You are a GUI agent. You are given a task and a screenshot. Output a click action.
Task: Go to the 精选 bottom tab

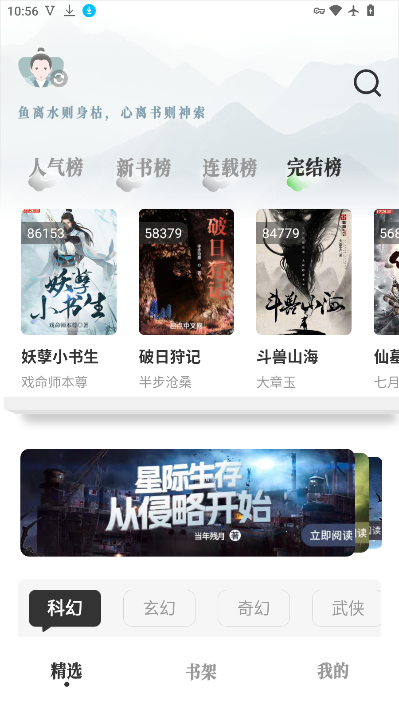66,671
